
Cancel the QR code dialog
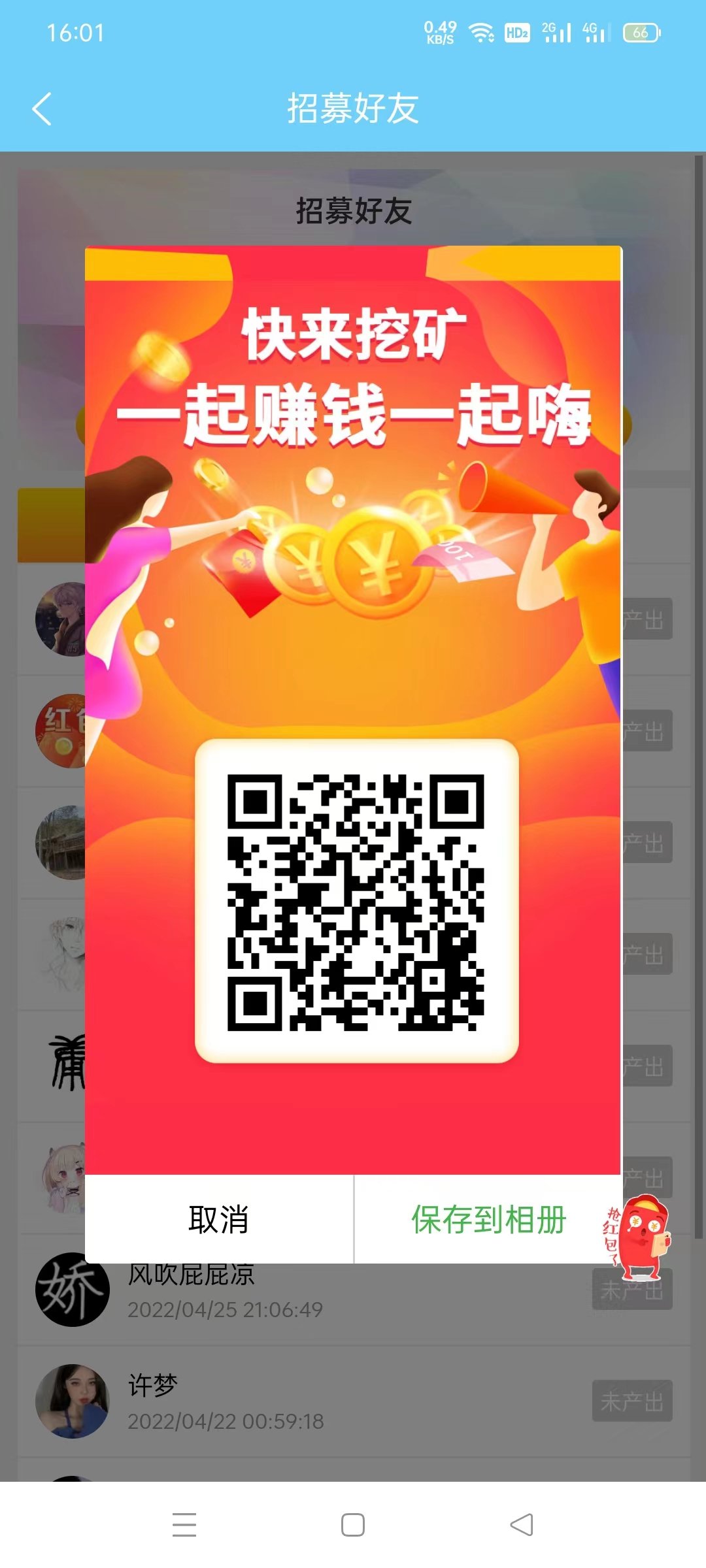pyautogui.click(x=218, y=1219)
